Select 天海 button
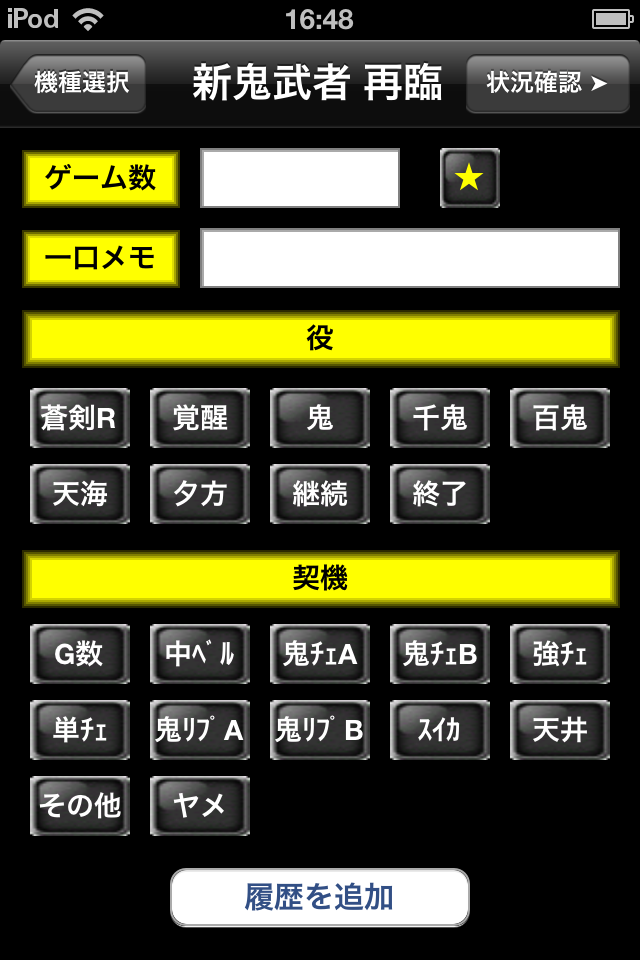 point(80,493)
